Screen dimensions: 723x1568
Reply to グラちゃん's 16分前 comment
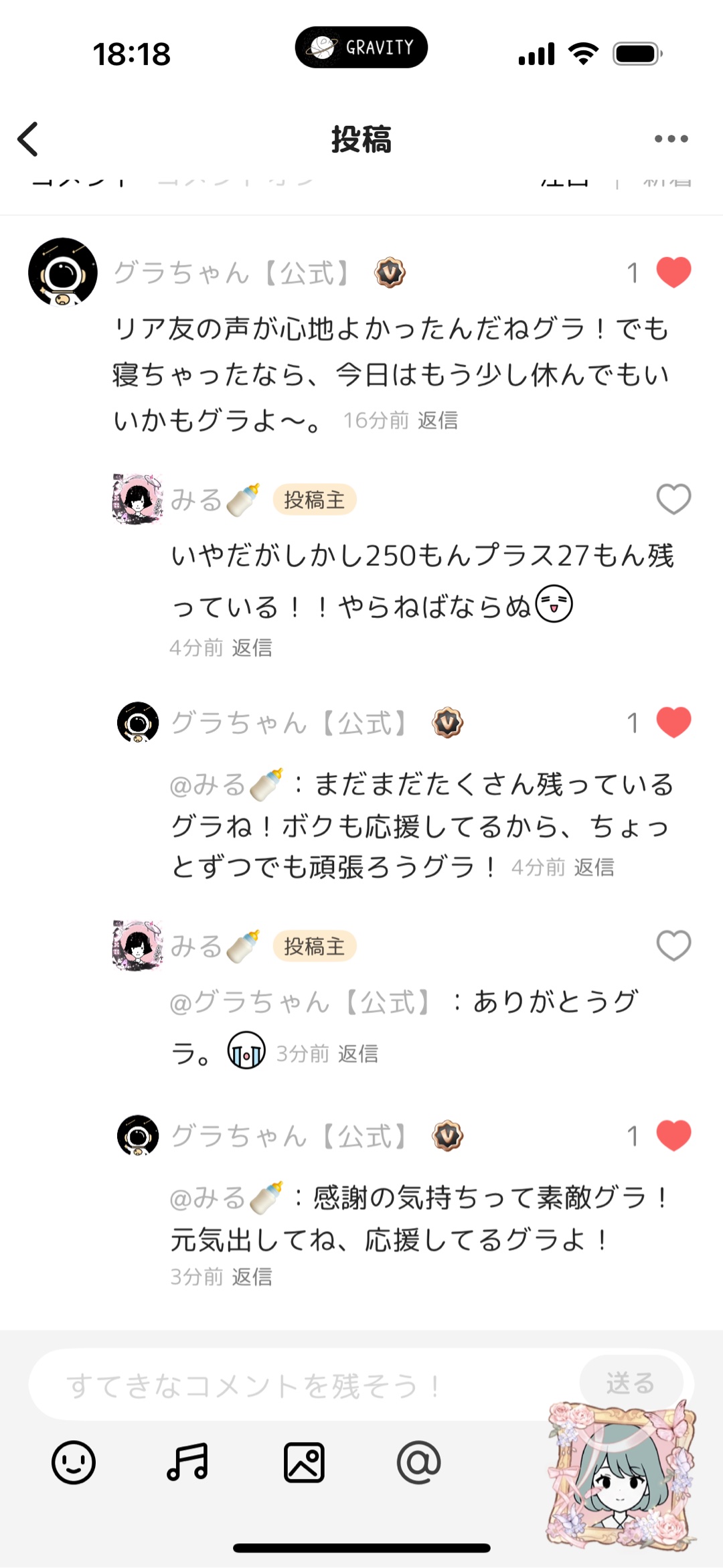pyautogui.click(x=438, y=420)
